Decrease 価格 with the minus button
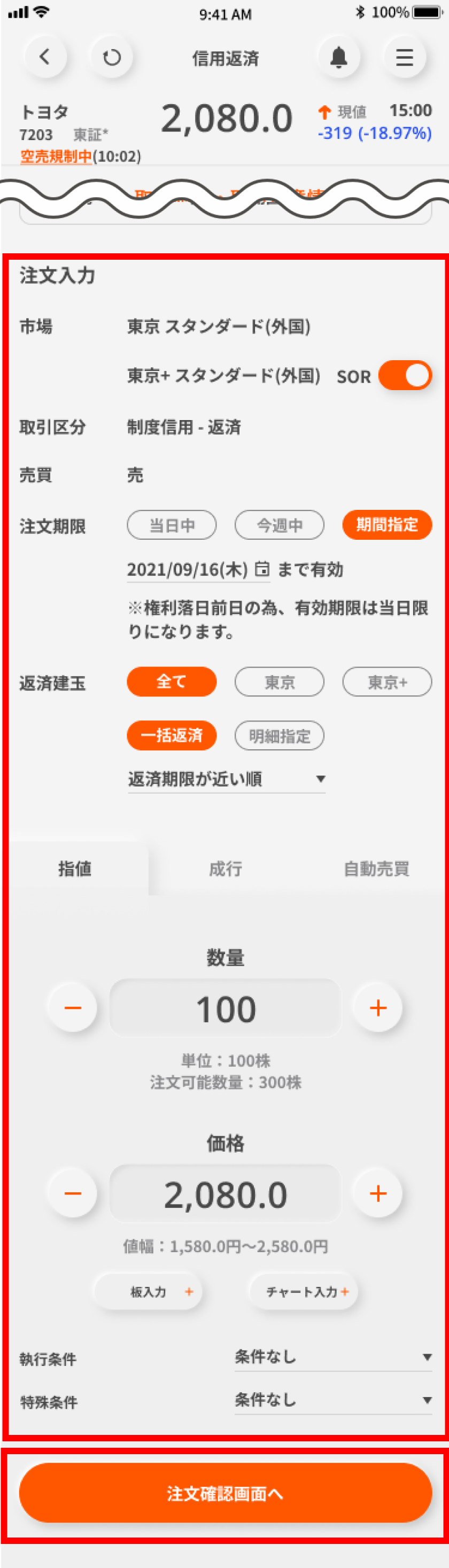 coord(73,1194)
